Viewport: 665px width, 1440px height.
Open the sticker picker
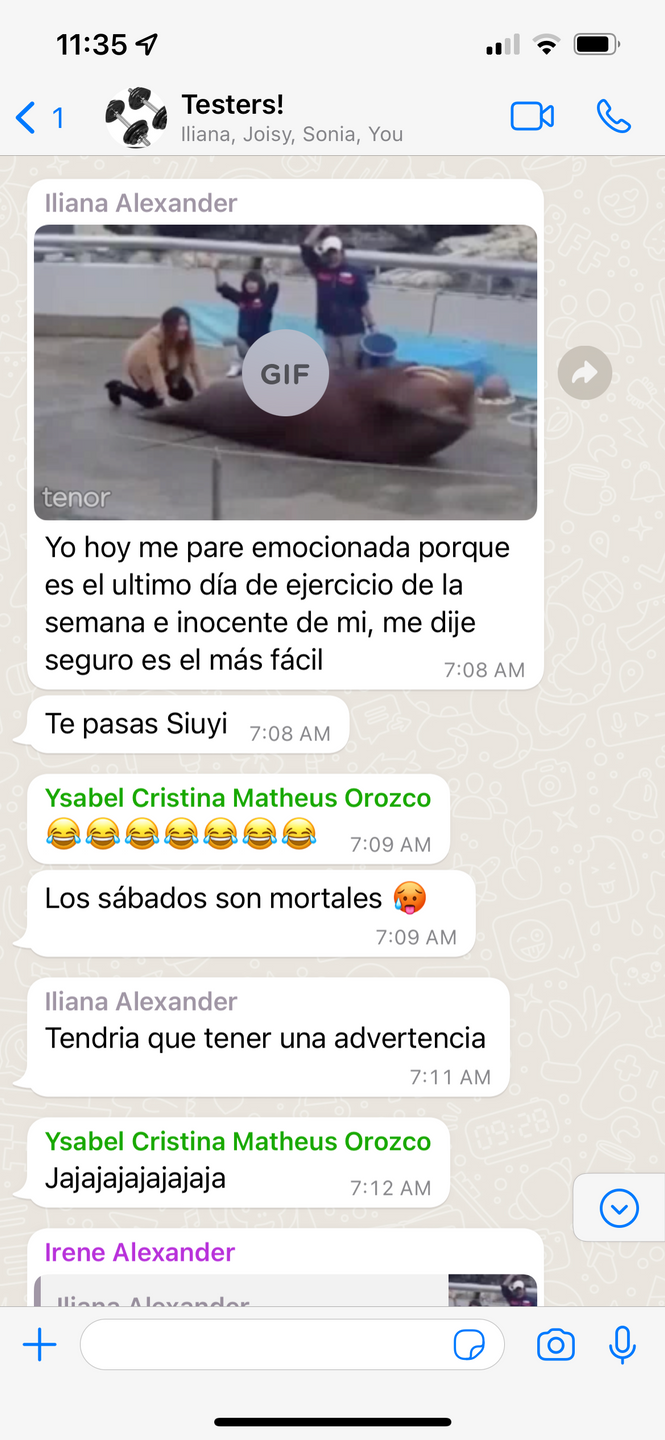click(x=469, y=1345)
